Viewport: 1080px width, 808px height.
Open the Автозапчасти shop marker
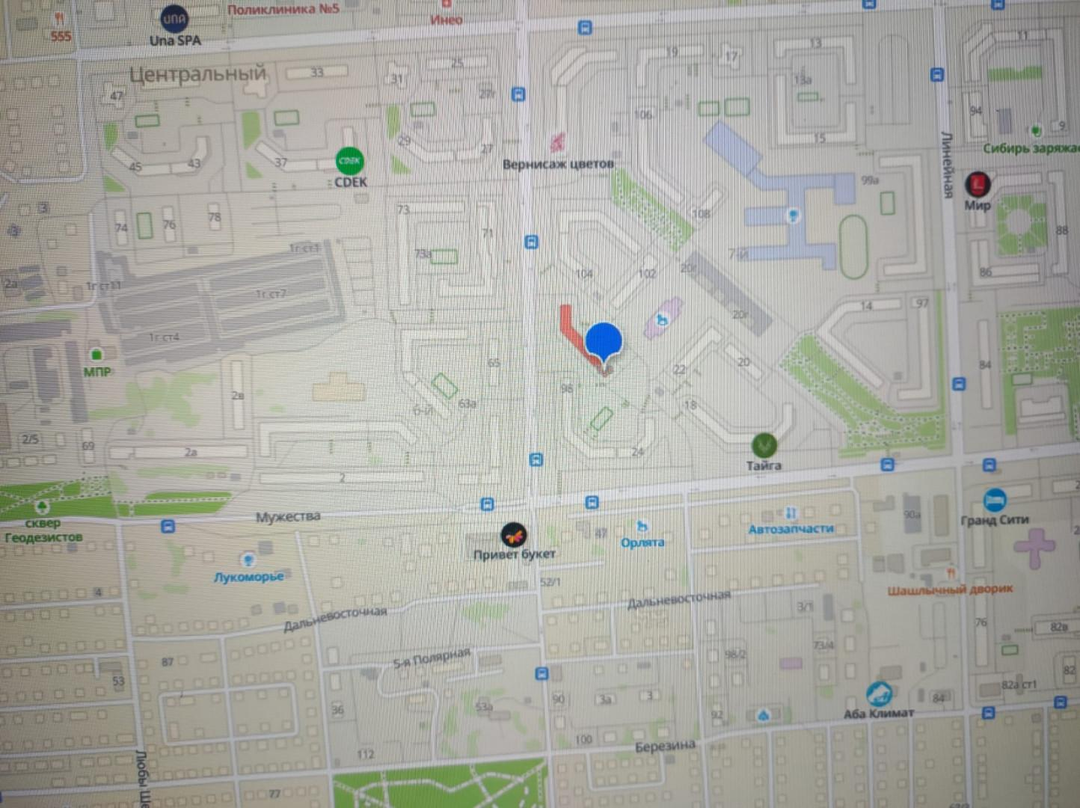click(x=791, y=512)
